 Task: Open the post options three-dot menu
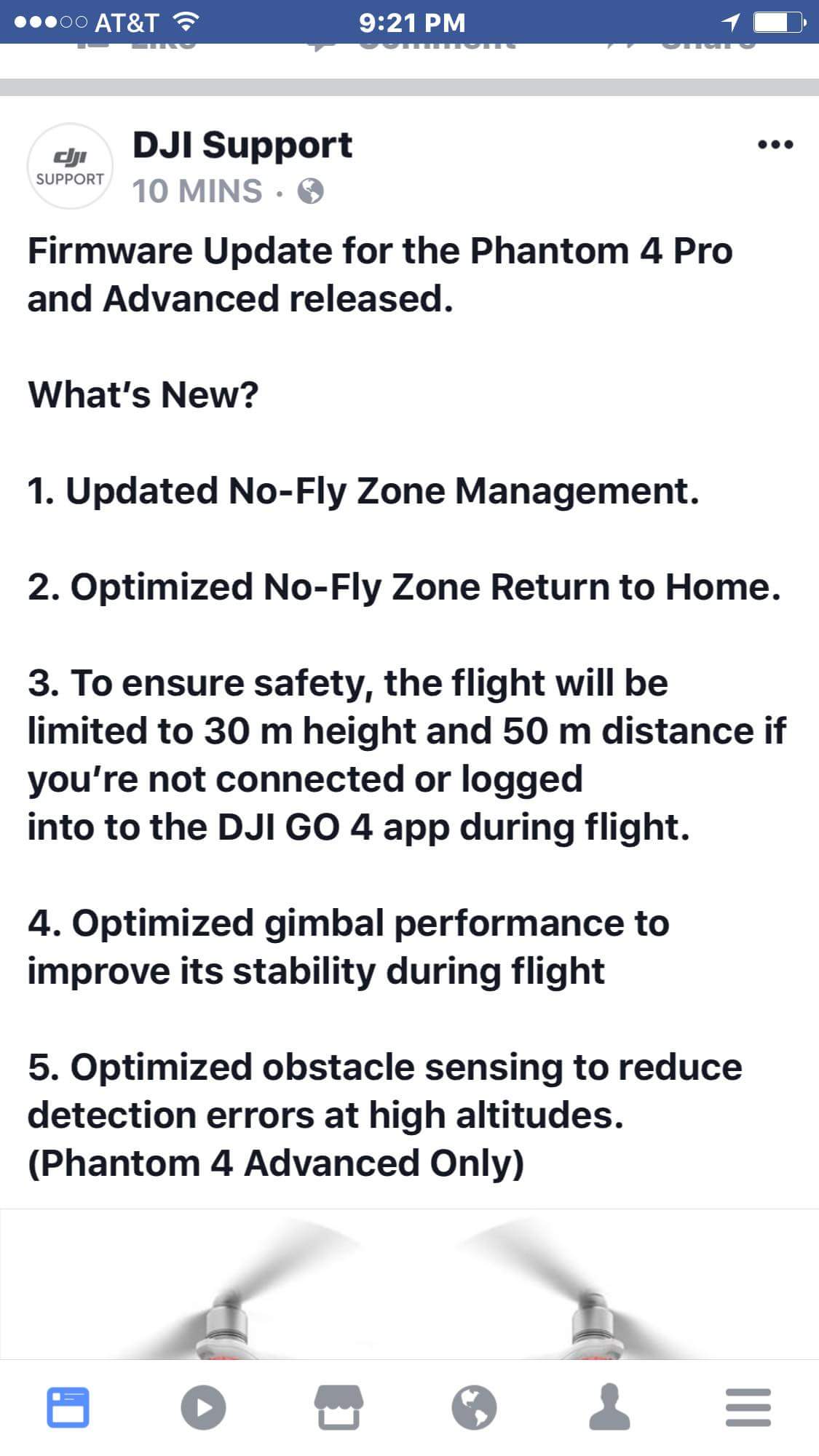tap(775, 145)
